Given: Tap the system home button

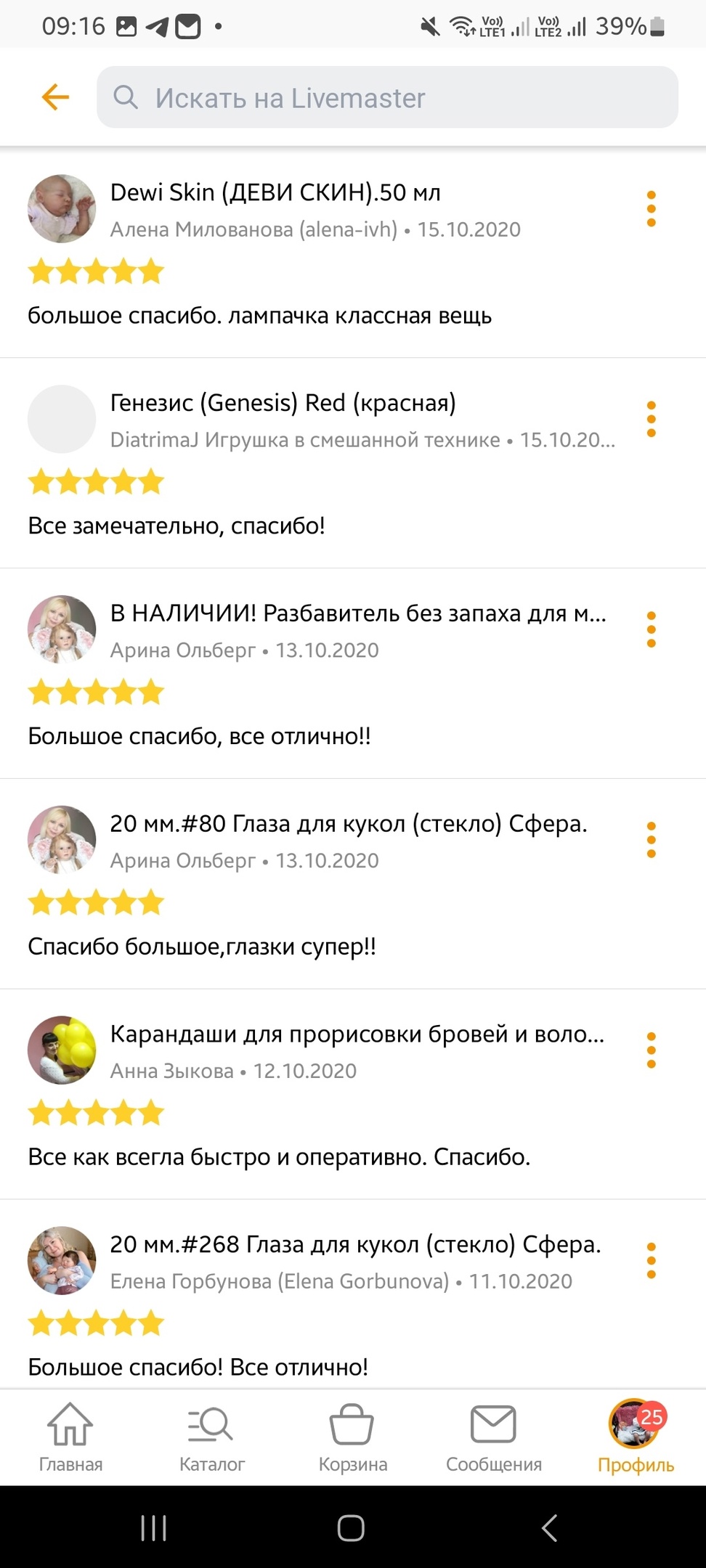Looking at the screenshot, I should (x=351, y=1527).
